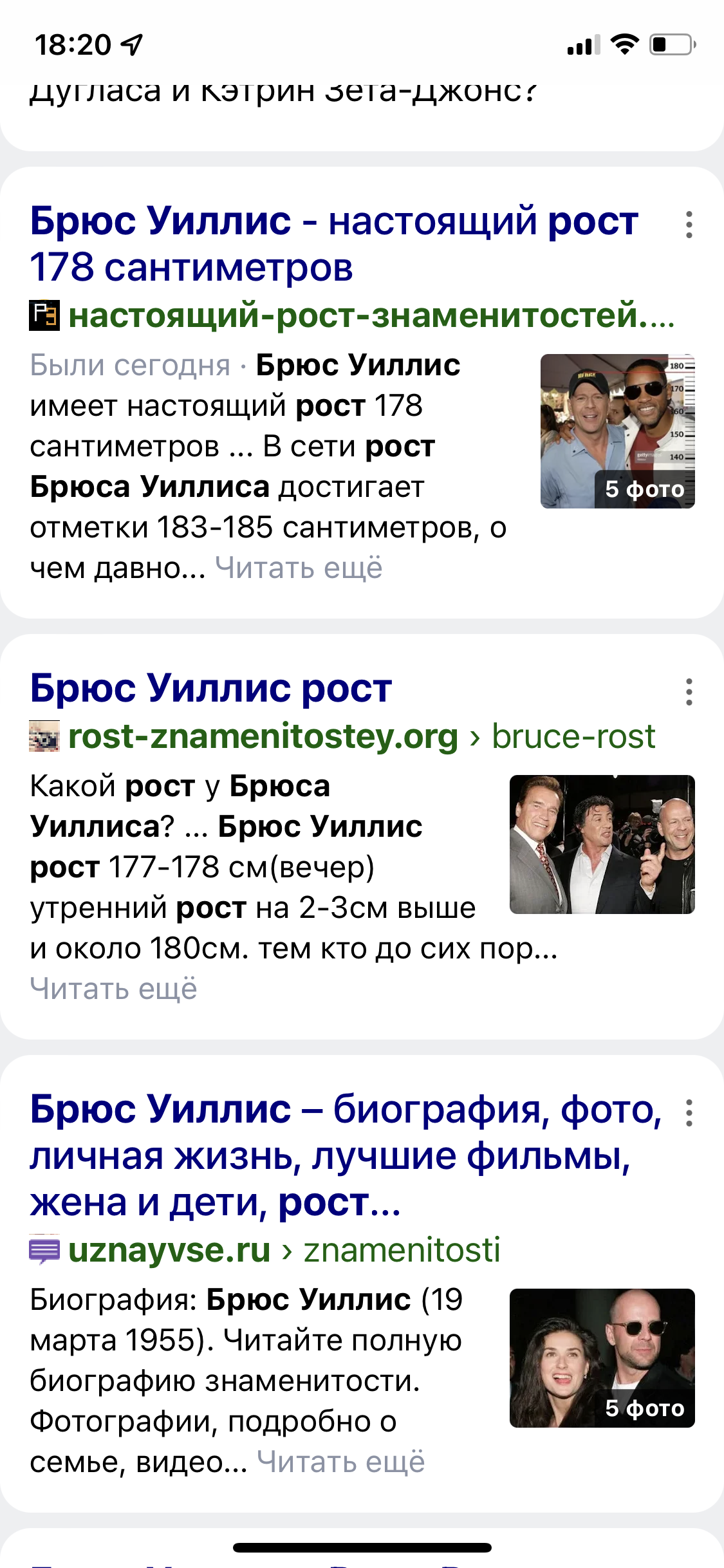This screenshot has height=1568, width=724.
Task: Expand 'Читать ещё' after 'чем давно...'
Action: pyautogui.click(x=299, y=568)
